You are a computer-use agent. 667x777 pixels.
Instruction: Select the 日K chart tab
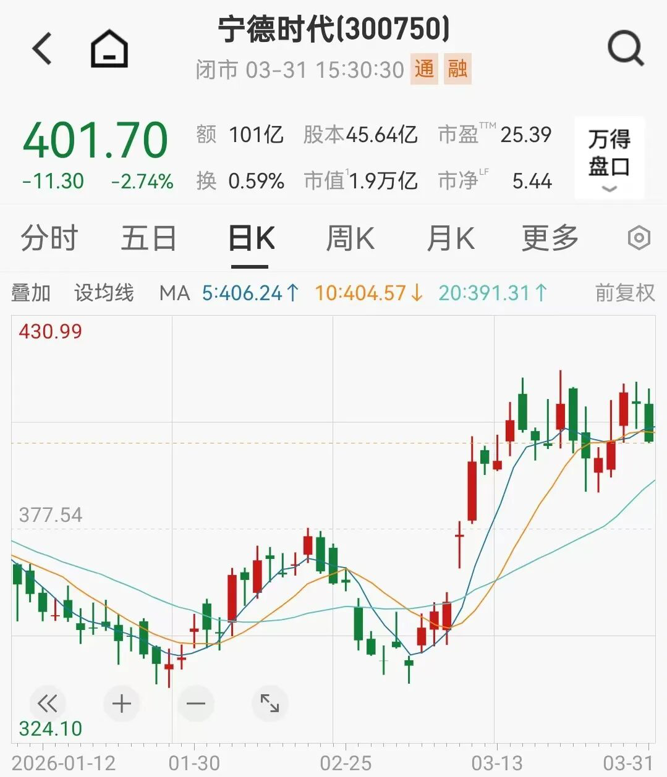point(250,238)
